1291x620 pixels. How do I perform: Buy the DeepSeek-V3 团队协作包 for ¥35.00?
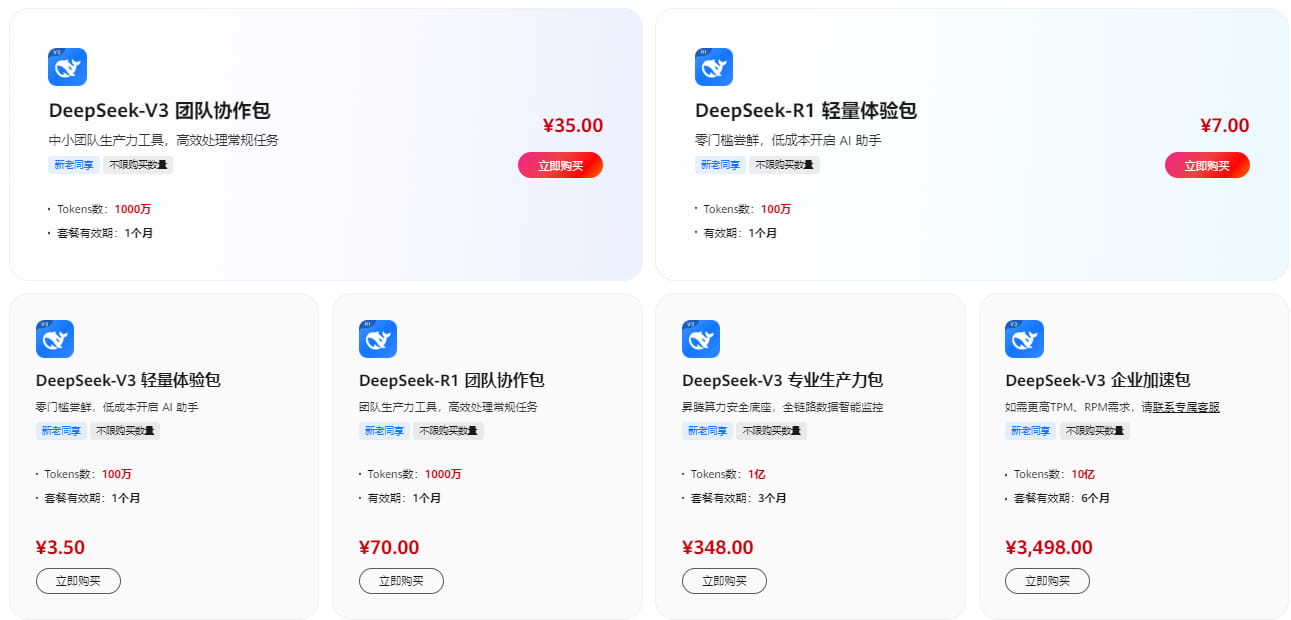point(560,165)
